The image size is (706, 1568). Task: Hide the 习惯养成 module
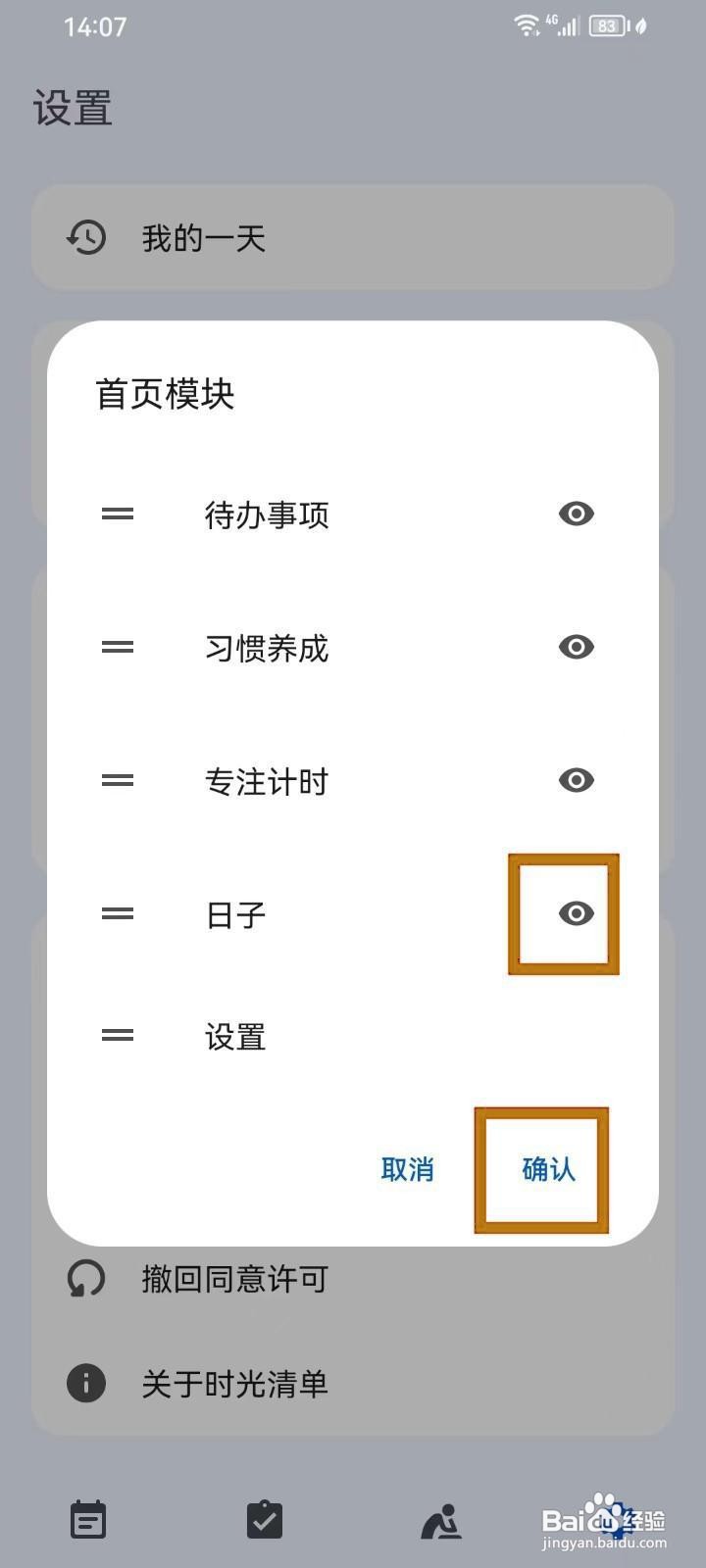pos(577,647)
